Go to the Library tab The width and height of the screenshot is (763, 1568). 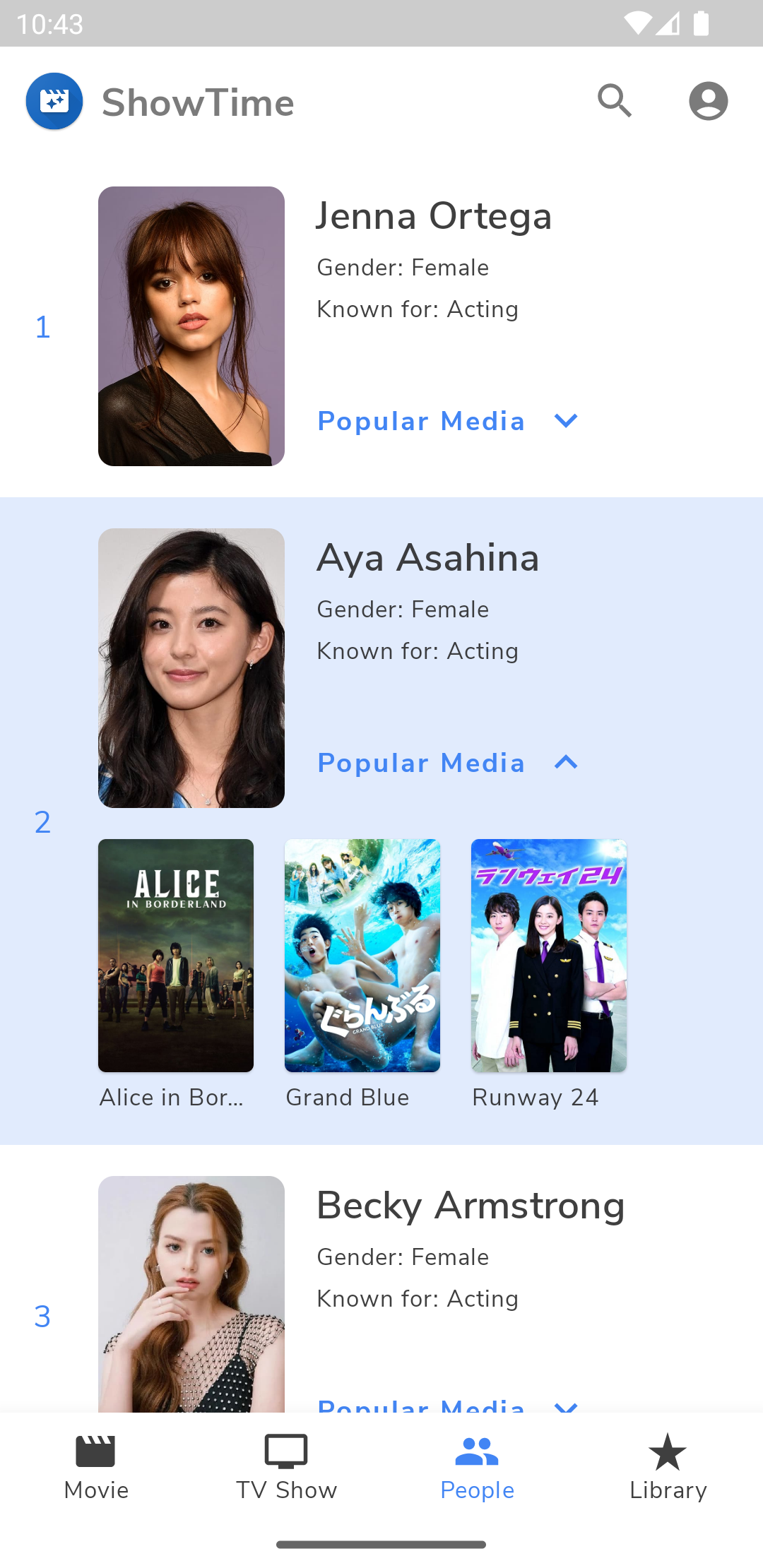pyautogui.click(x=668, y=1467)
